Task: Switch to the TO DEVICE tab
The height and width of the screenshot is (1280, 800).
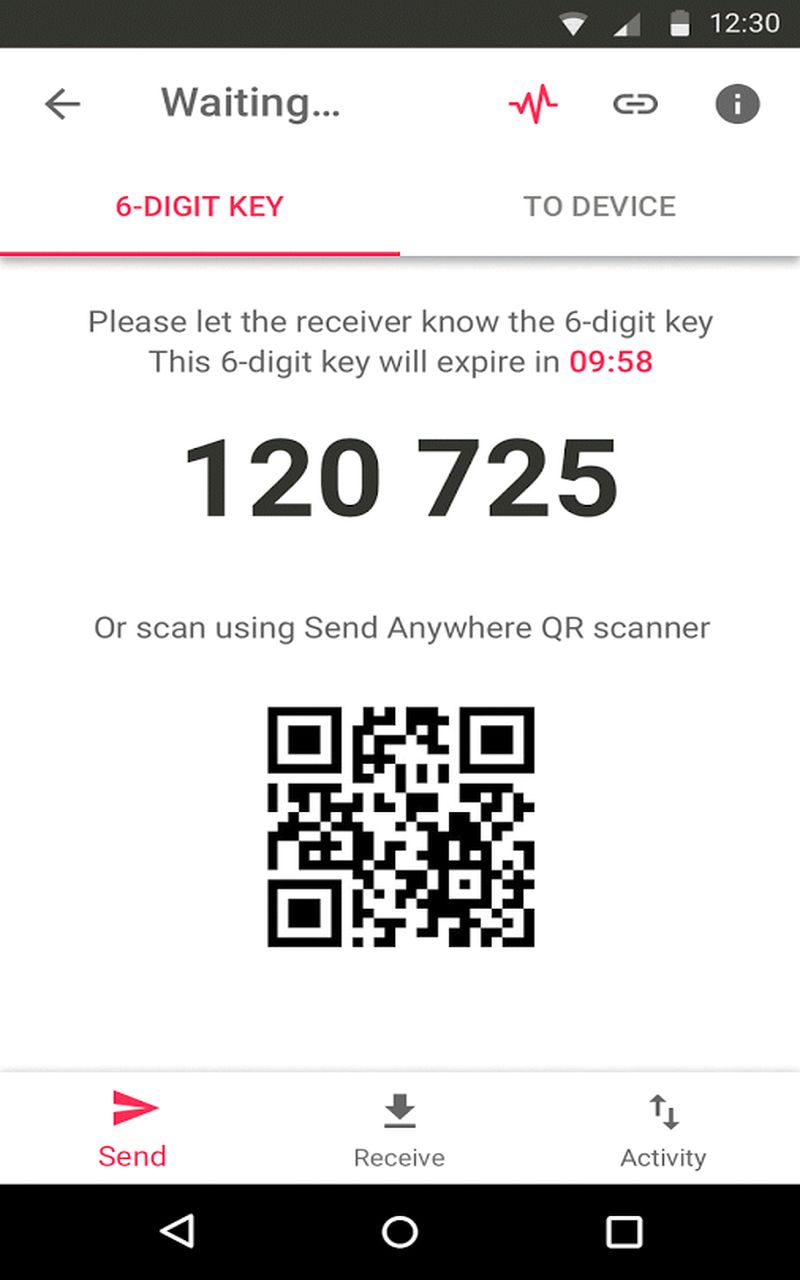Action: (600, 207)
